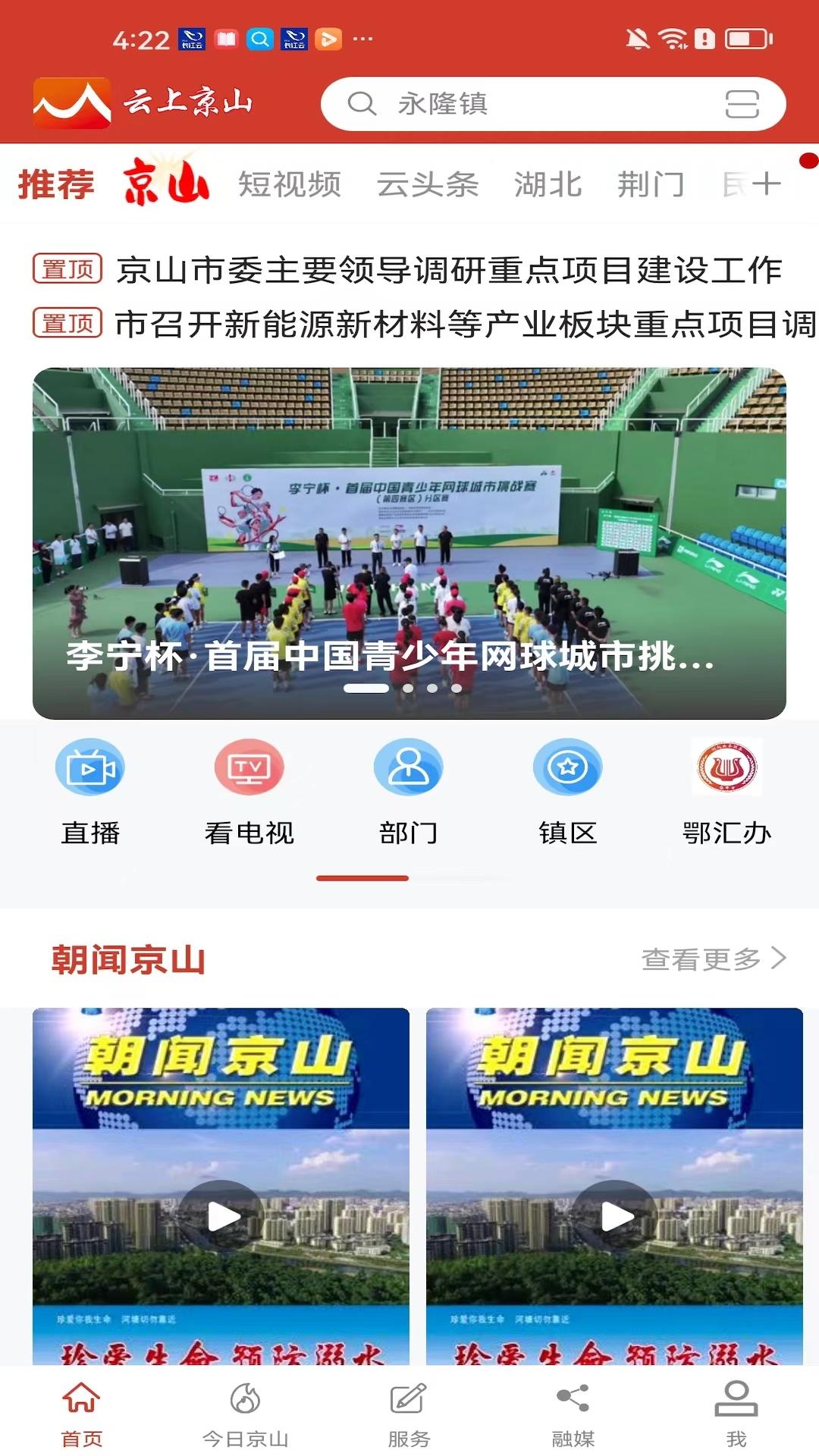Open the 融媒 bottom navigation icon

(573, 1415)
